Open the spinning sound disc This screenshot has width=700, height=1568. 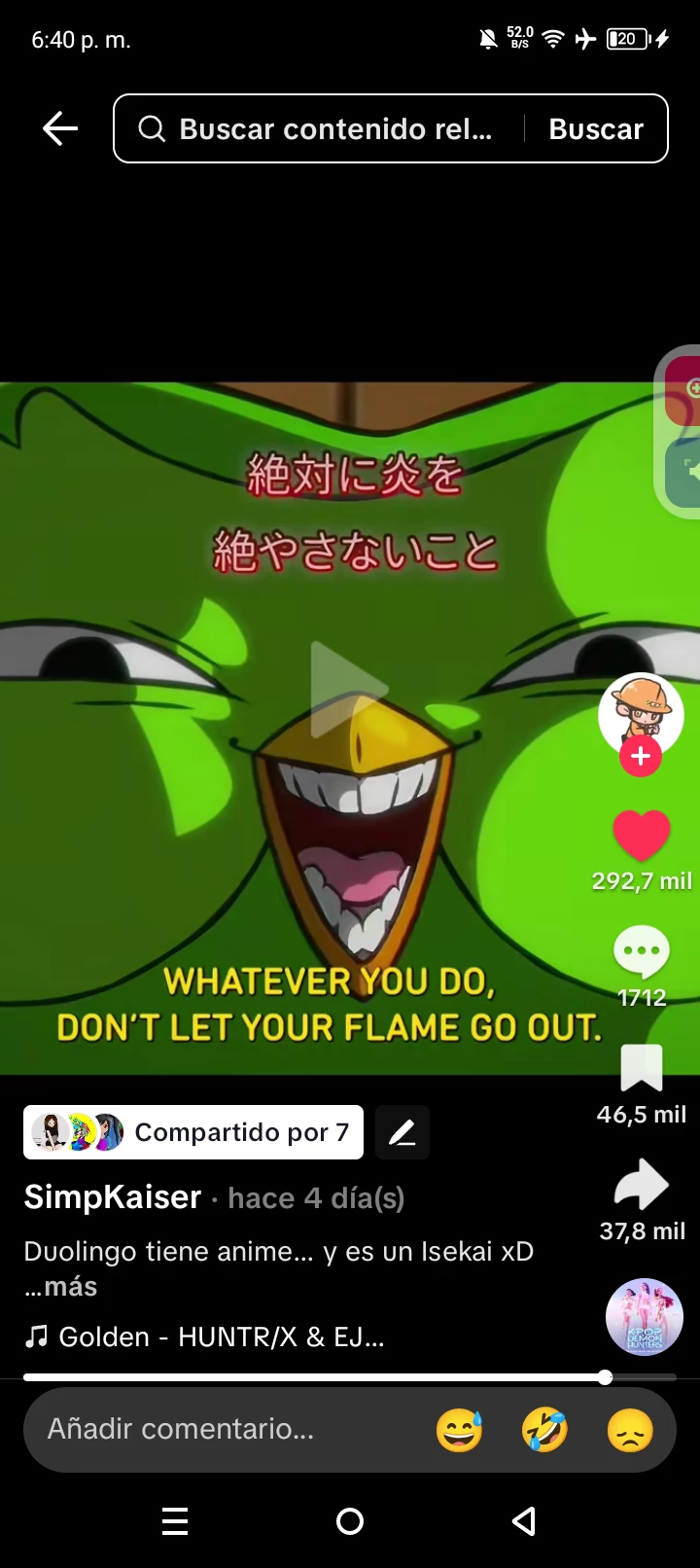644,1317
